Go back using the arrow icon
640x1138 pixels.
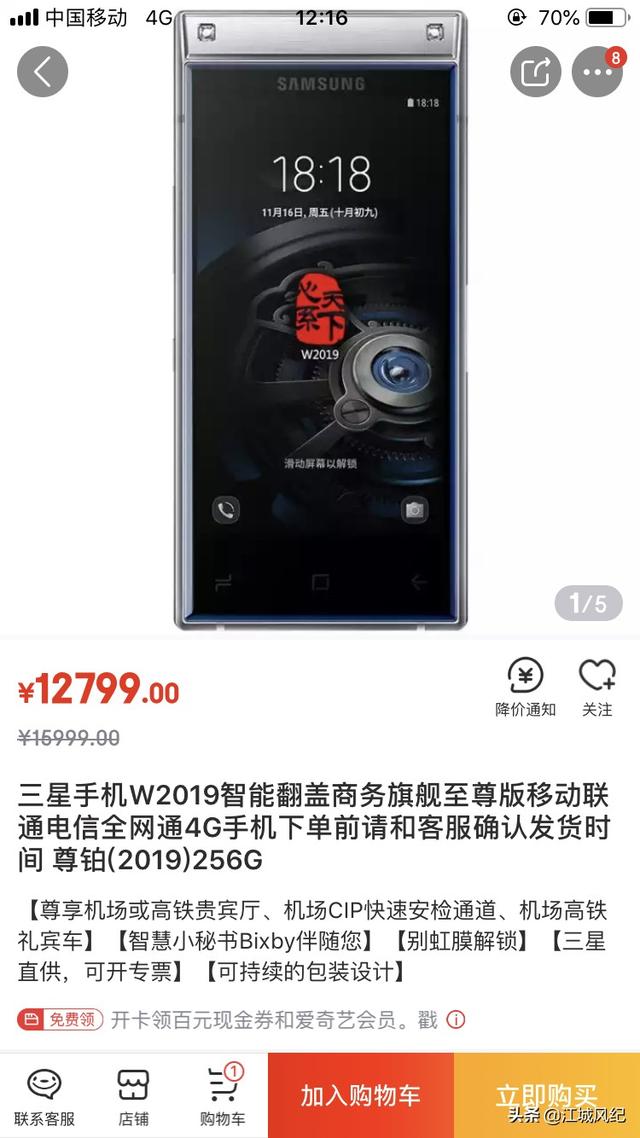[42, 71]
